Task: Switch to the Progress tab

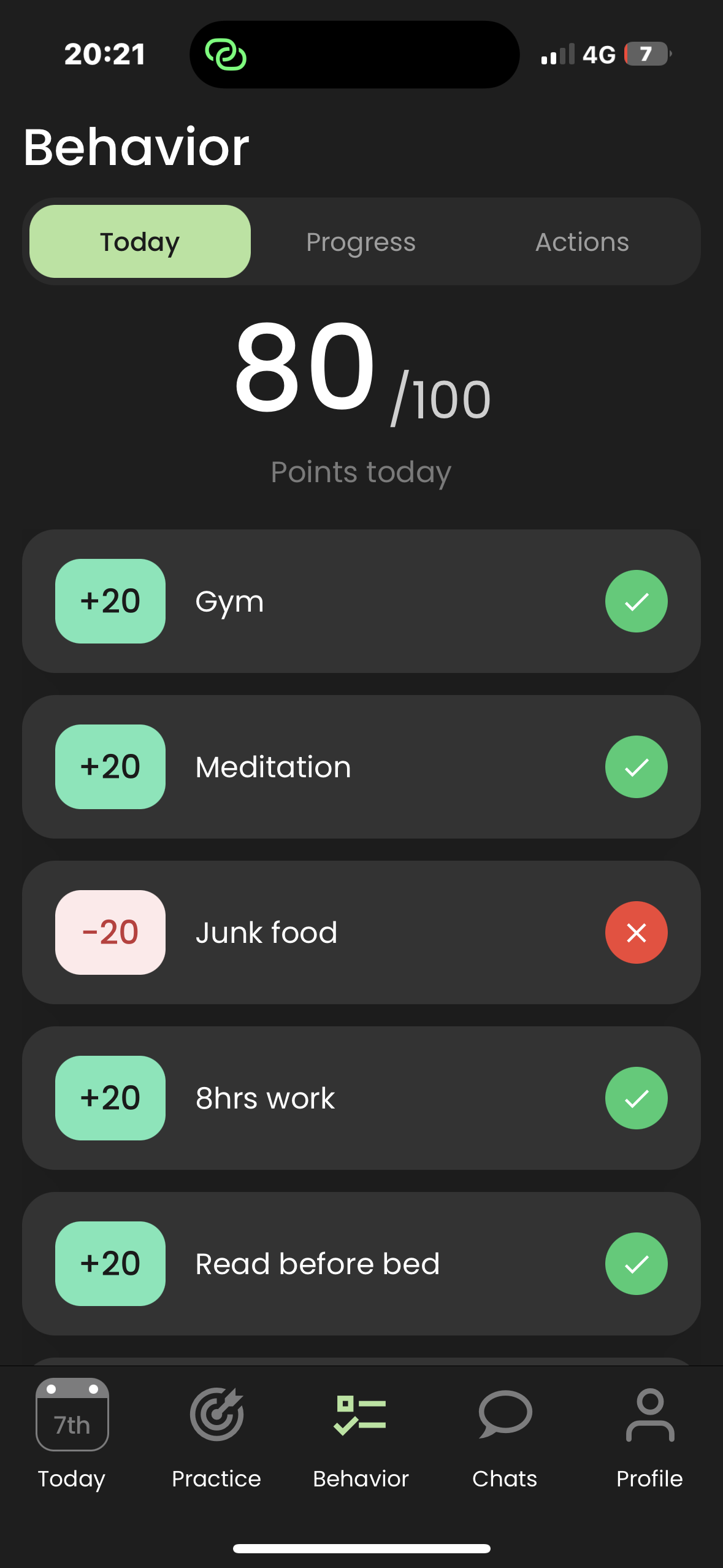Action: pos(361,242)
